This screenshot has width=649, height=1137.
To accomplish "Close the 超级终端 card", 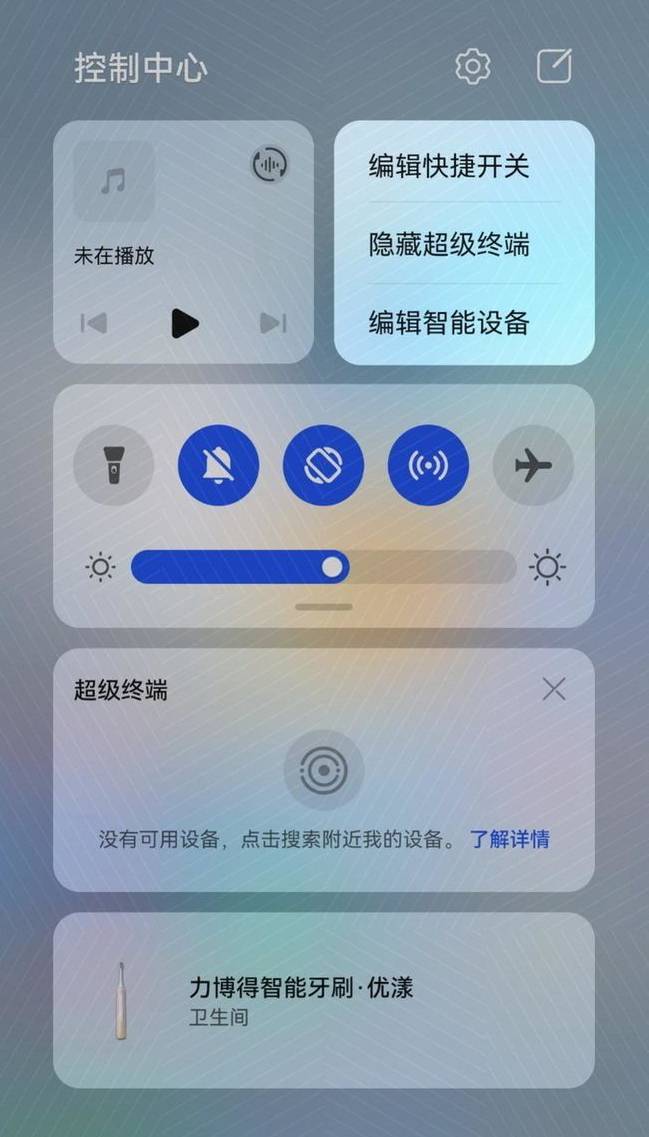I will [x=553, y=689].
